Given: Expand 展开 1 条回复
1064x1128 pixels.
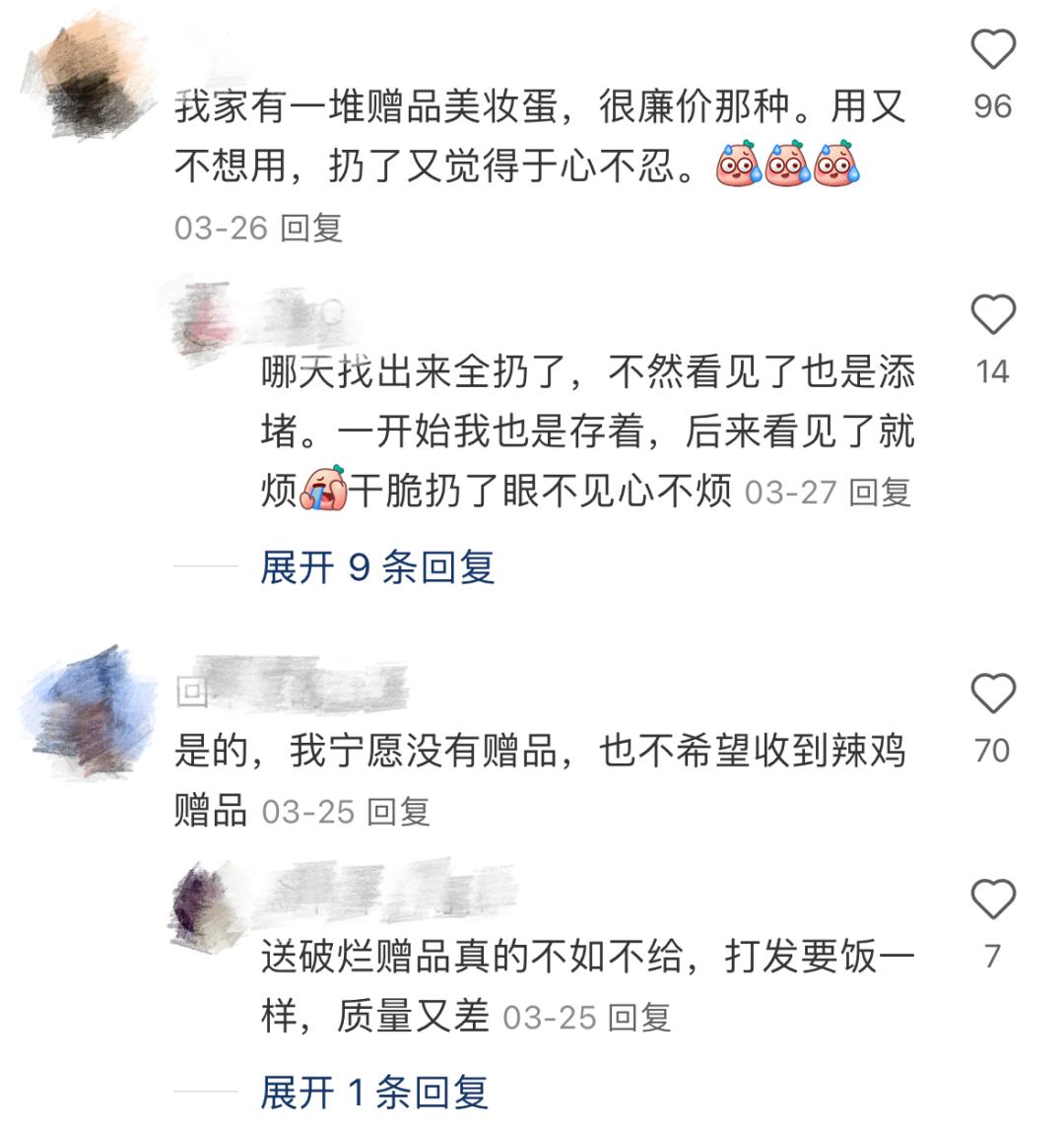Looking at the screenshot, I should 374,1092.
